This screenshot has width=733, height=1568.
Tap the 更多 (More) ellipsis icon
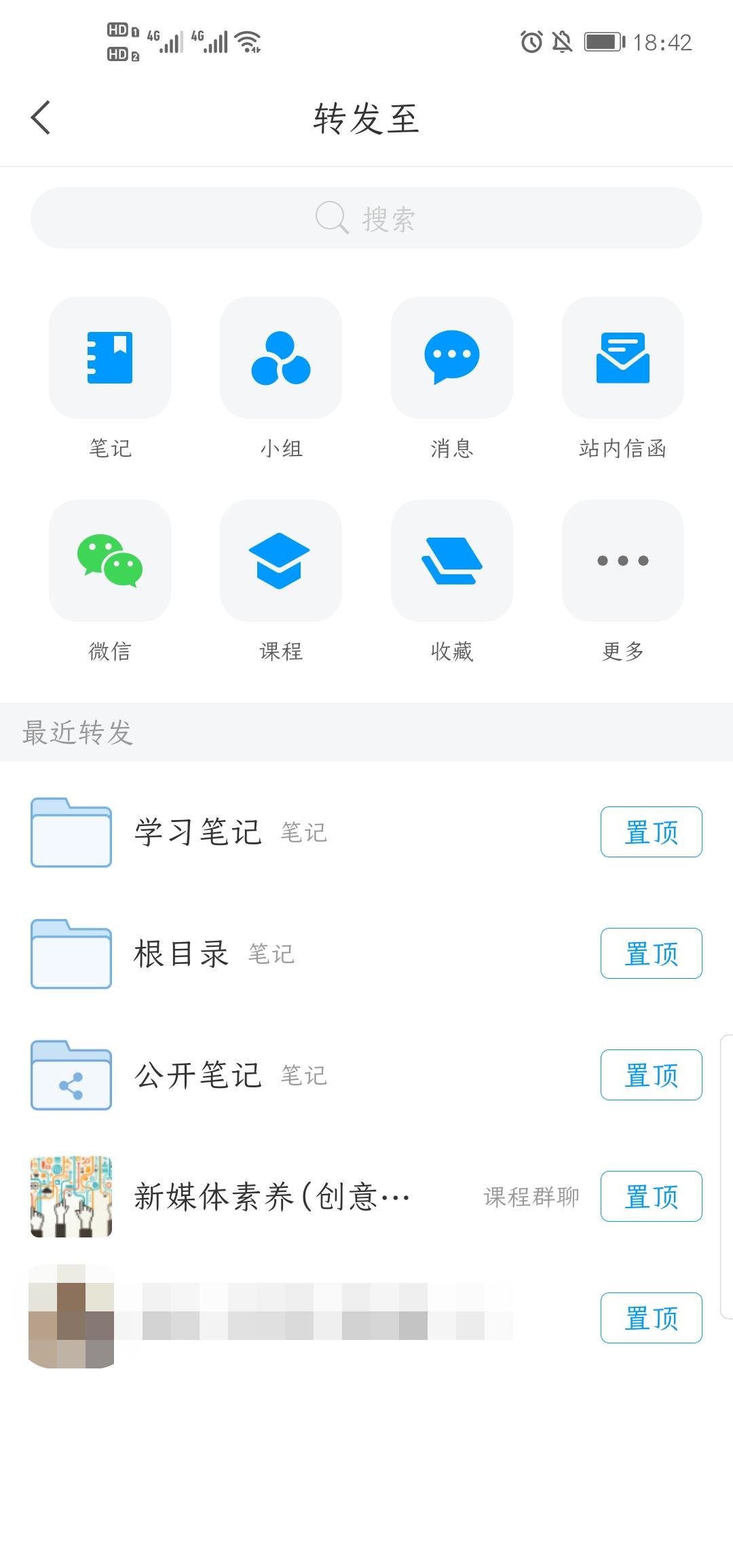[623, 561]
